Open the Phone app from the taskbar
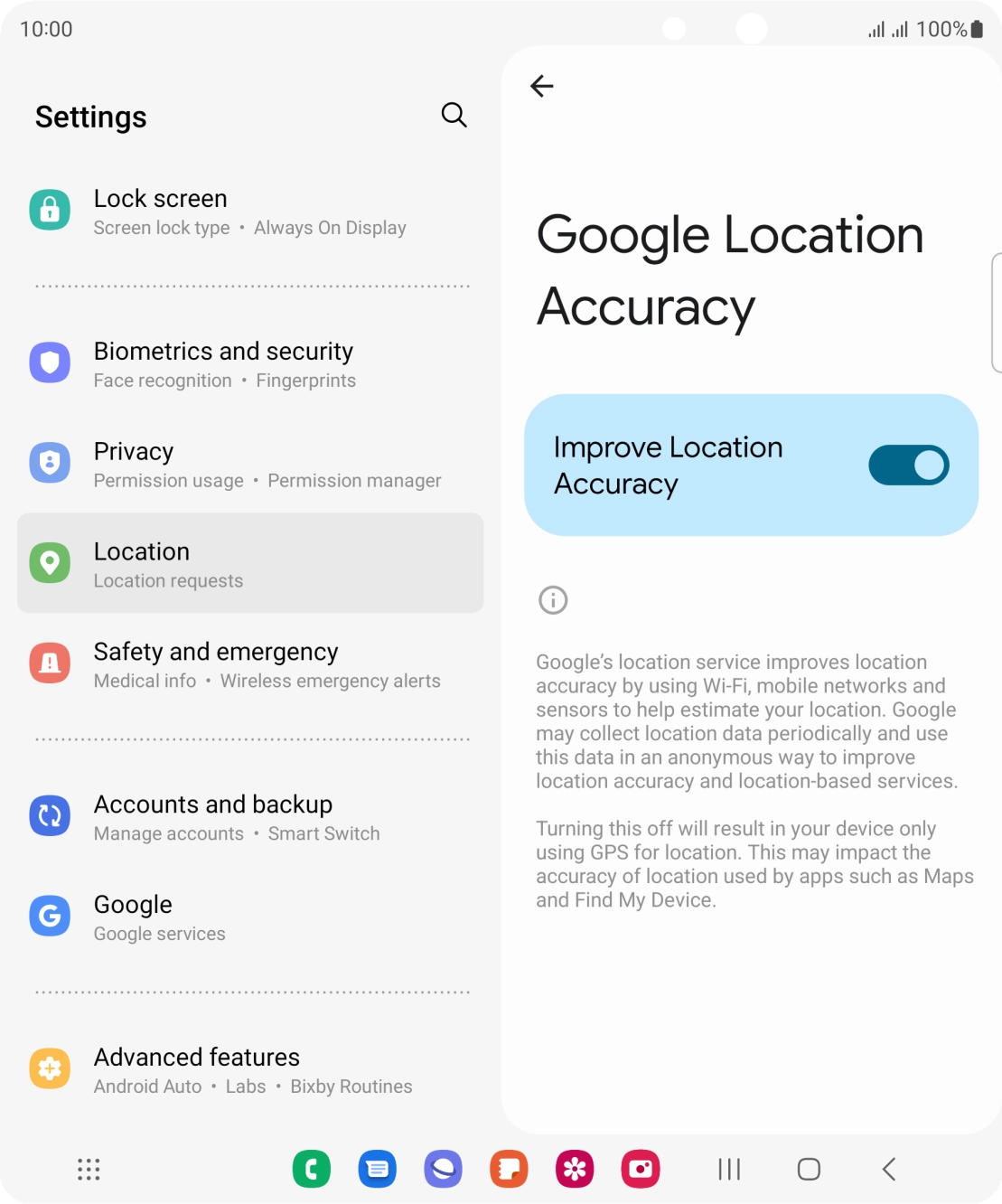The height and width of the screenshot is (1204, 1002). (312, 1169)
